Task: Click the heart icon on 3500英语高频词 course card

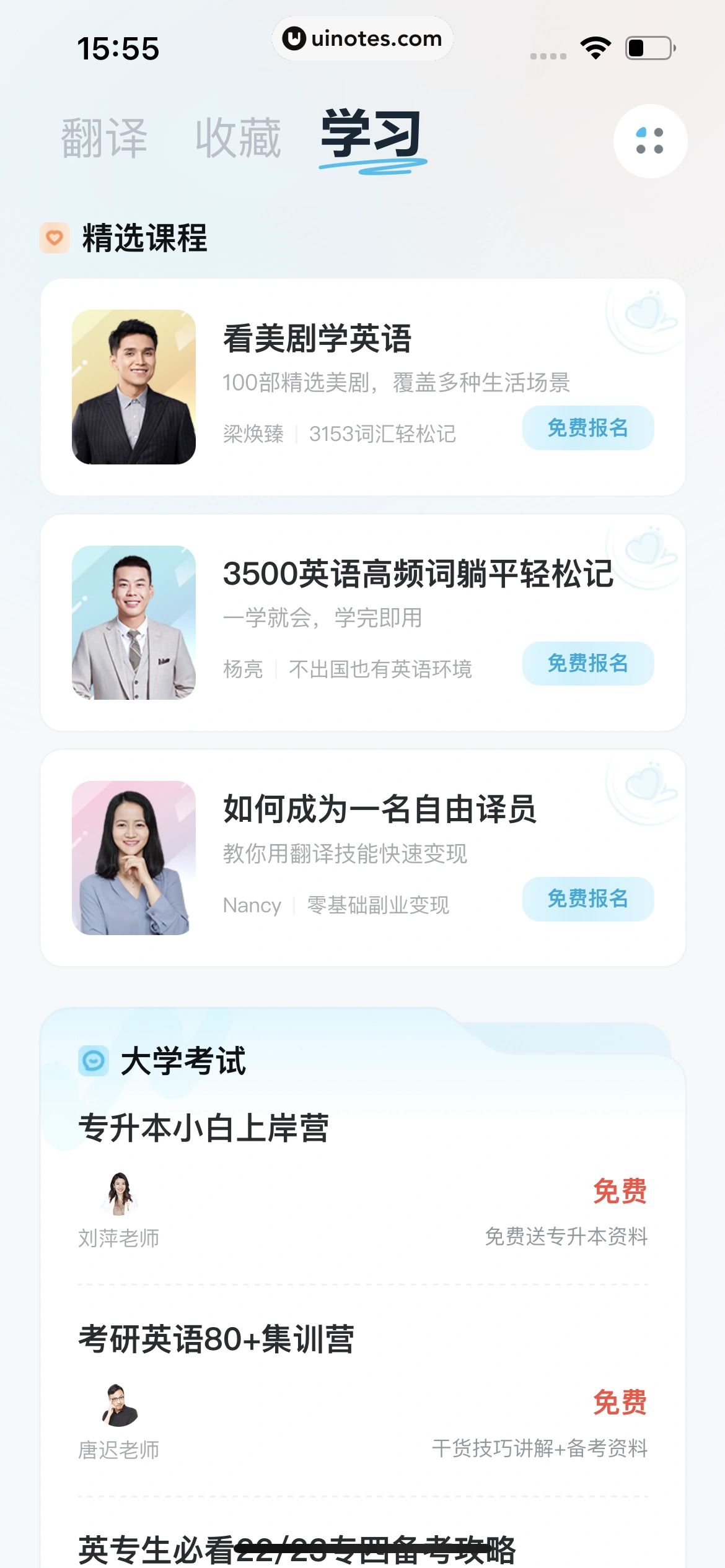Action: [x=644, y=550]
